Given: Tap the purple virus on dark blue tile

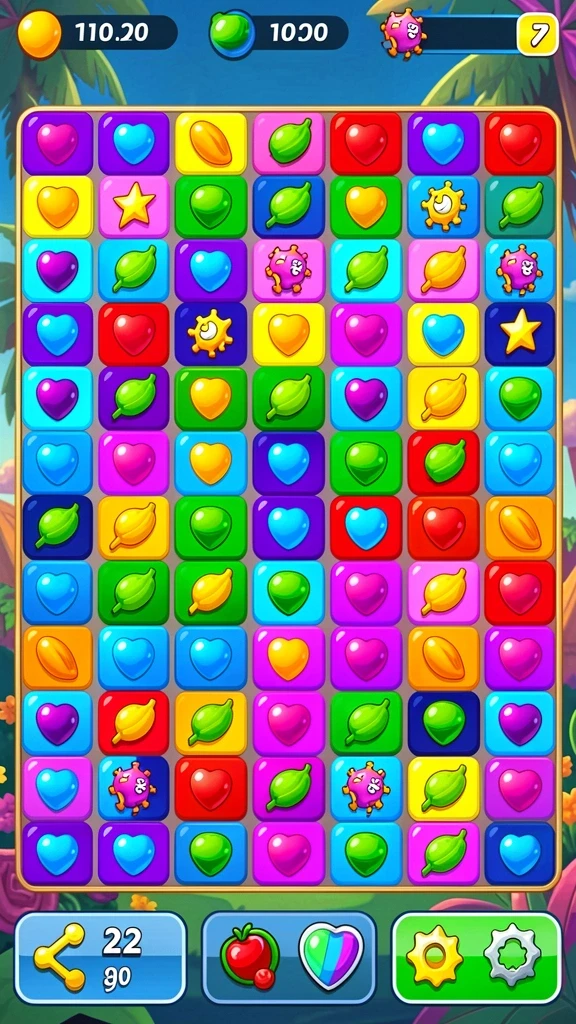Looking at the screenshot, I should click(x=133, y=787).
